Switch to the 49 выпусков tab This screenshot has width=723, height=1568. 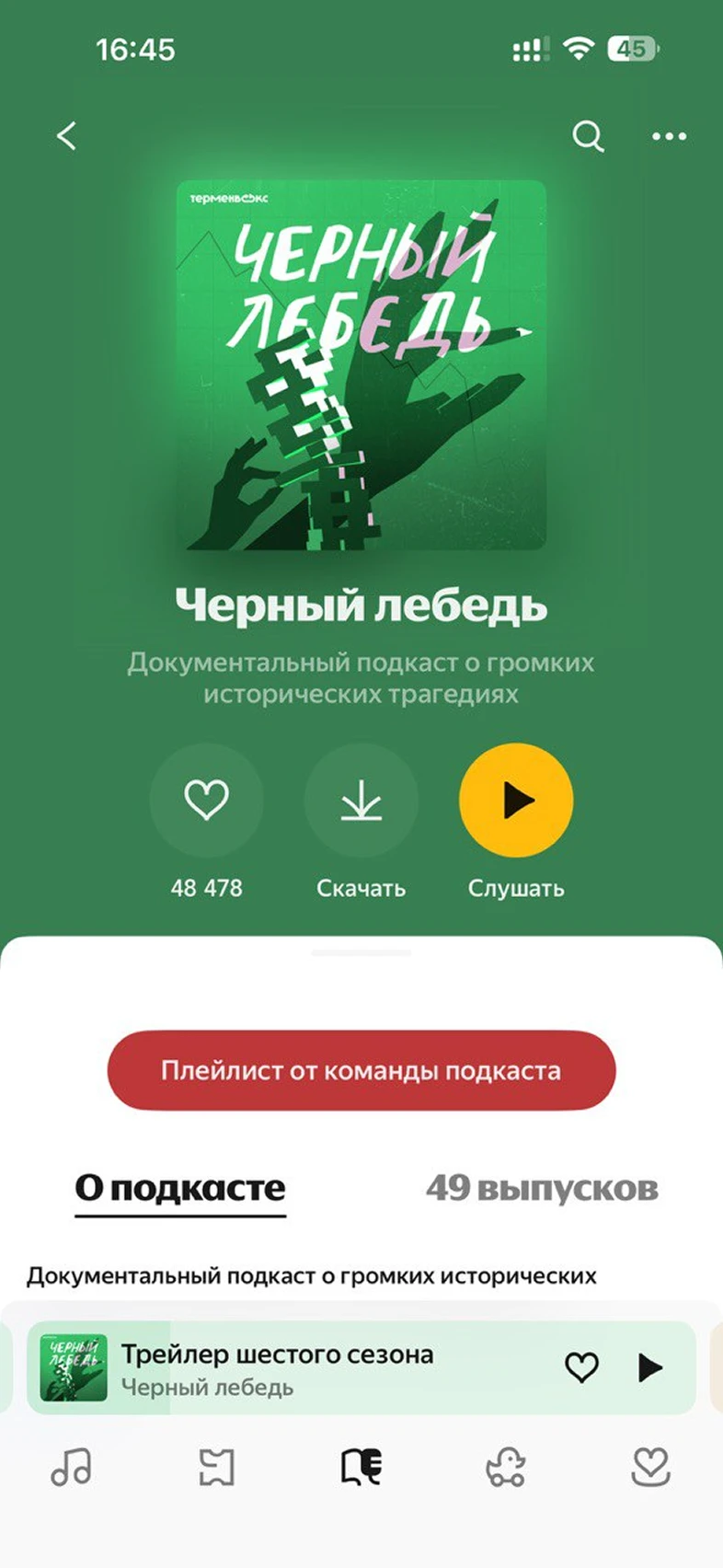point(542,1187)
